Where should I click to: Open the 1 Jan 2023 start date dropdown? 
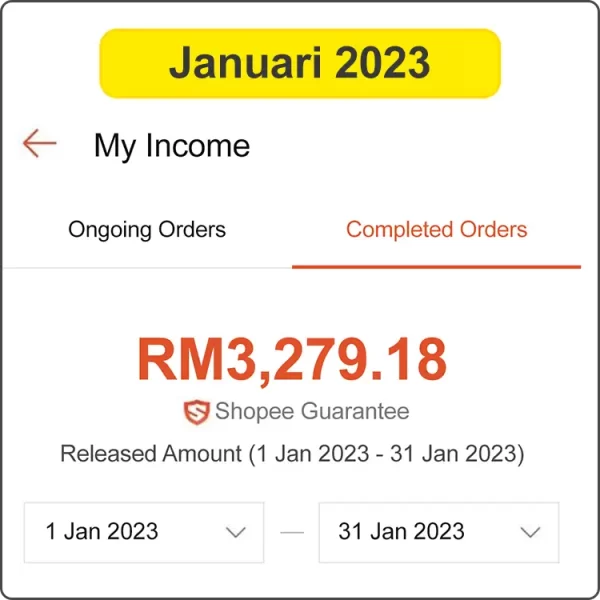[x=144, y=532]
